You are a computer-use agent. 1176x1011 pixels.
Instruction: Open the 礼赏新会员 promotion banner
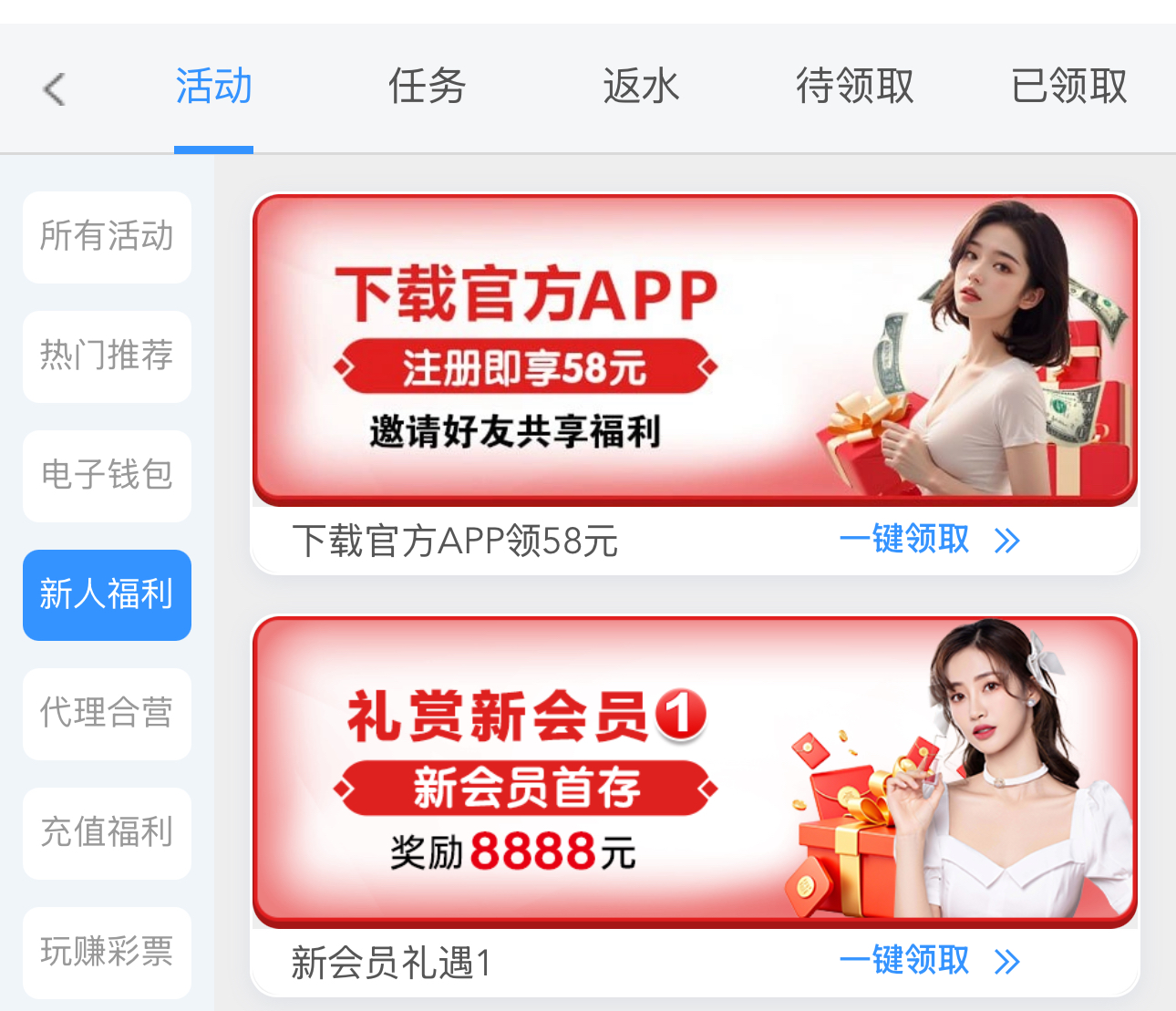[x=695, y=771]
